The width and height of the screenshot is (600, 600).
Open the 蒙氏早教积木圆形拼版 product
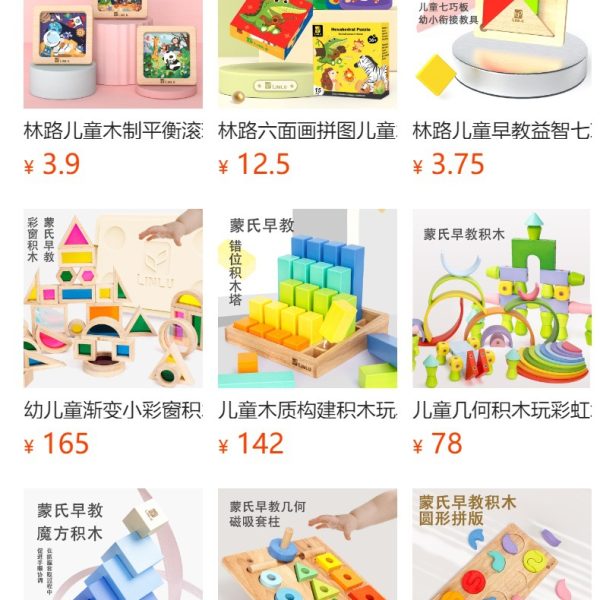click(502, 545)
